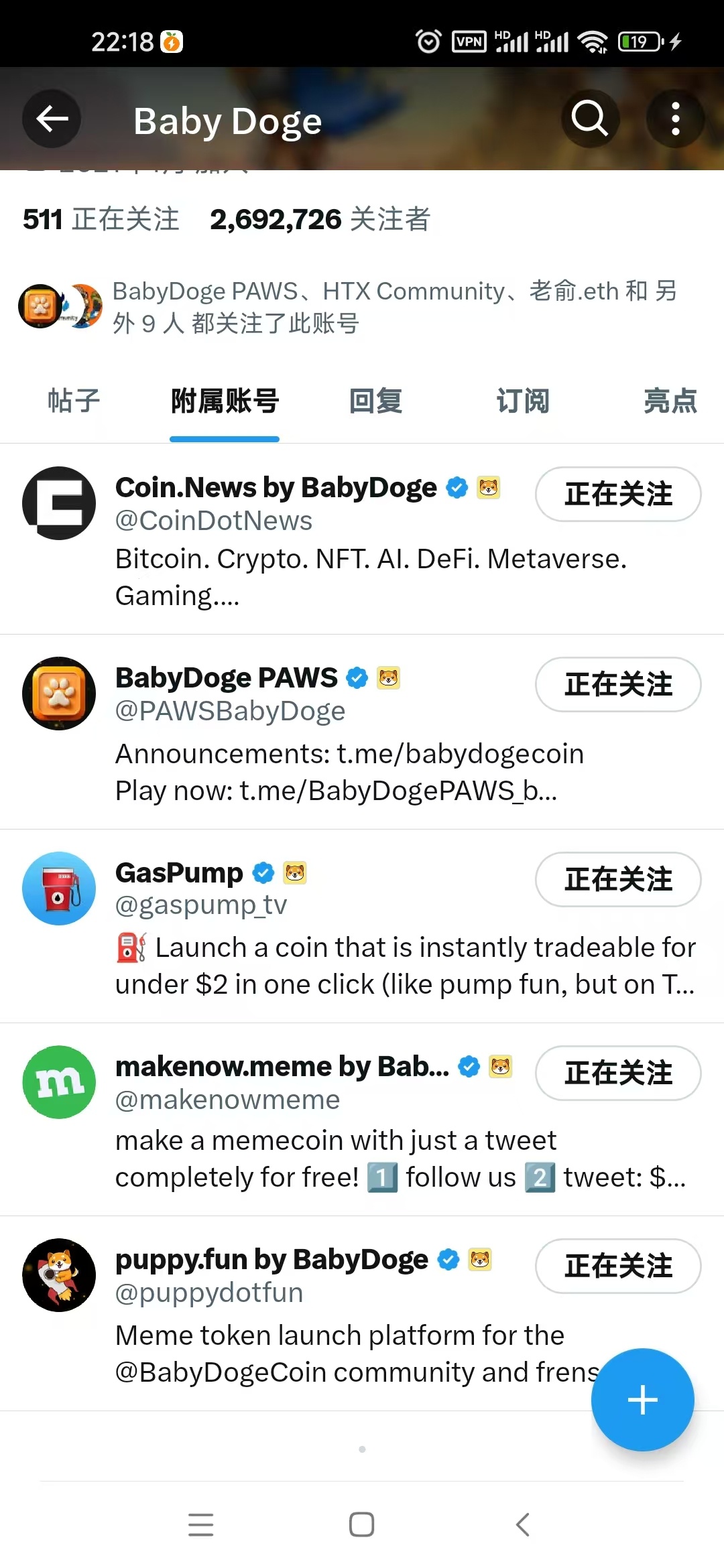Switch to the 亮点 tab
Screen dimensions: 724x1568
(670, 401)
